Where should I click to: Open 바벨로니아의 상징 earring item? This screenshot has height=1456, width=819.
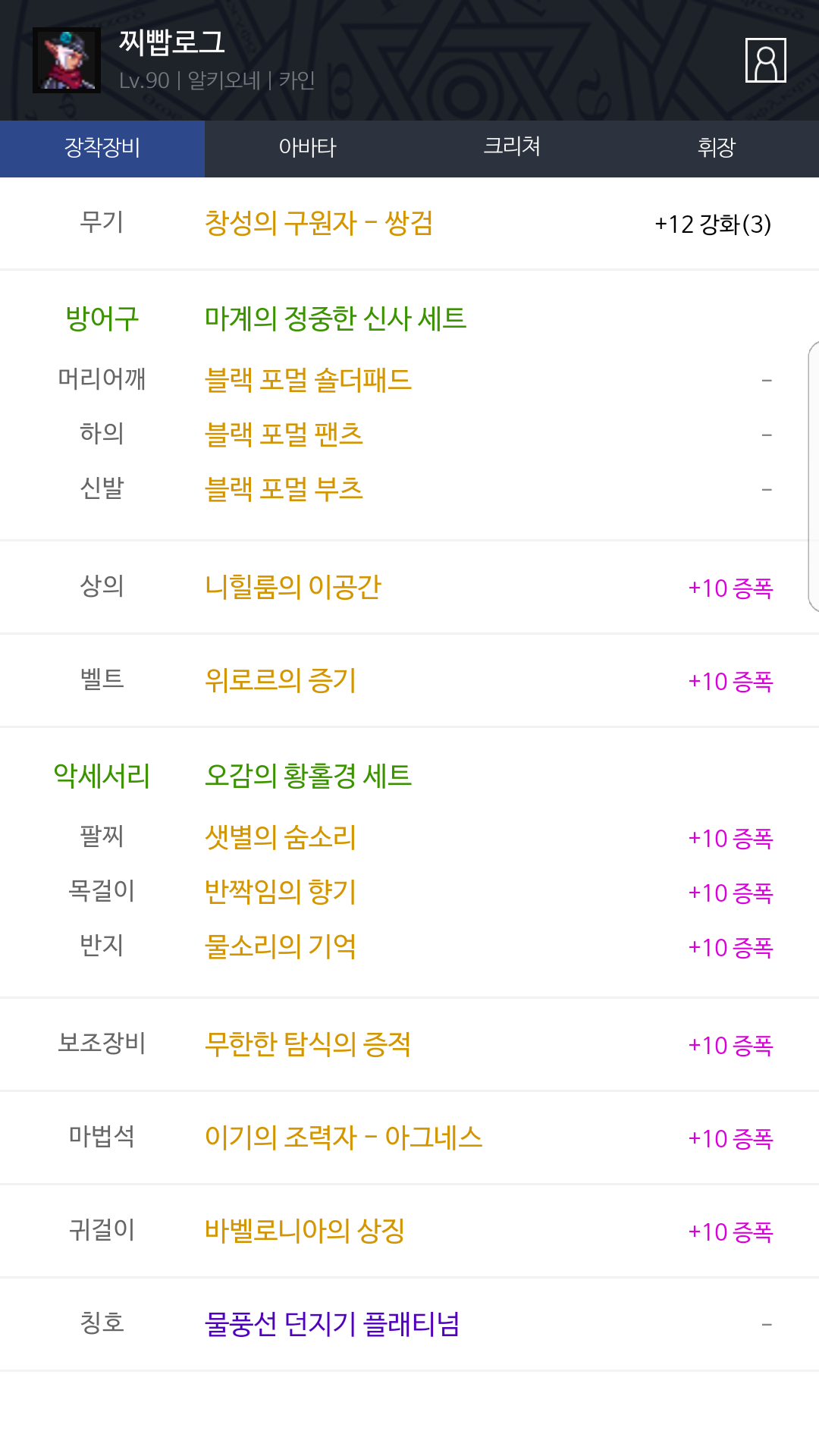[x=305, y=1231]
